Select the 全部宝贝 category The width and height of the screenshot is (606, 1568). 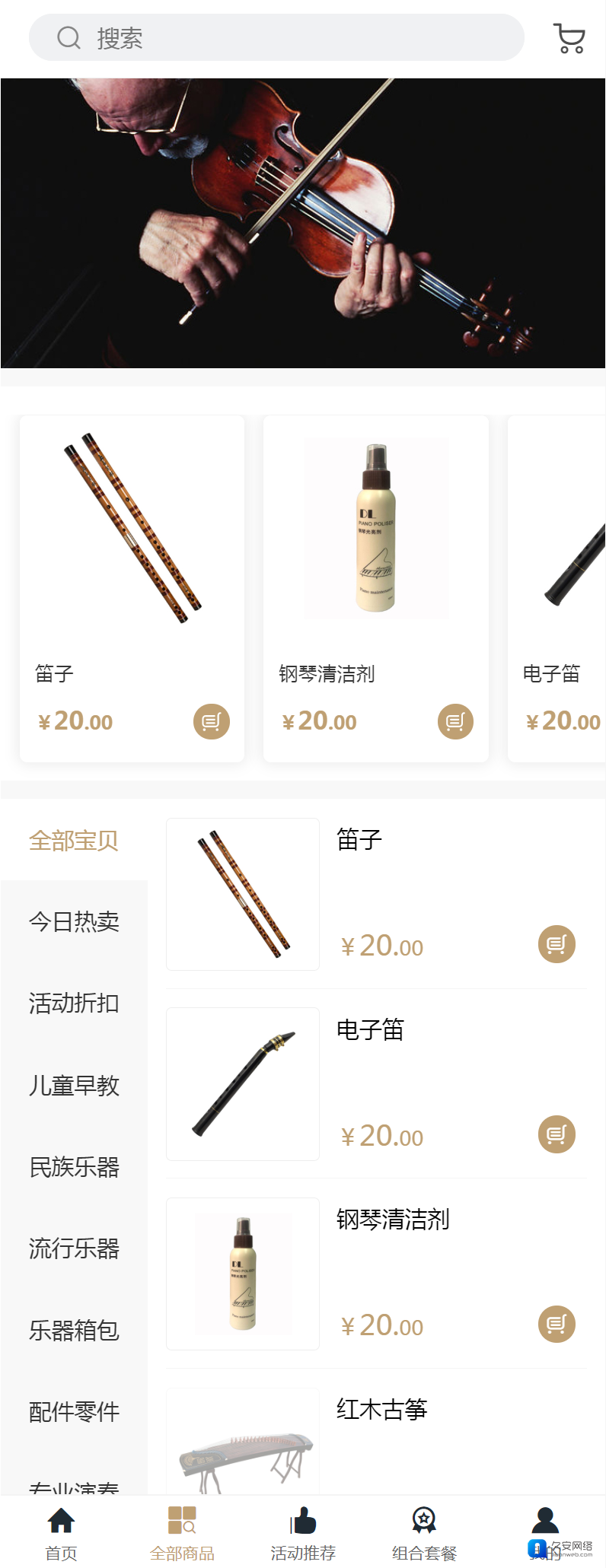pyautogui.click(x=74, y=841)
